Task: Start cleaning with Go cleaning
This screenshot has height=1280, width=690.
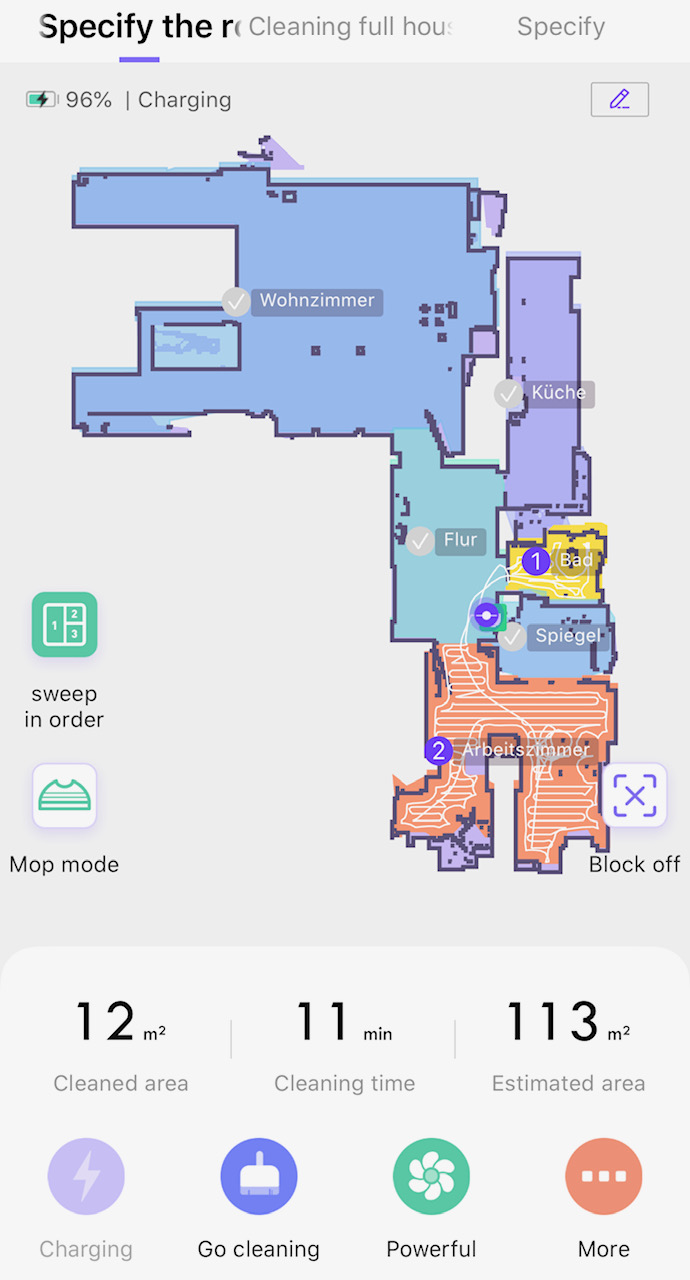Action: (x=258, y=1177)
